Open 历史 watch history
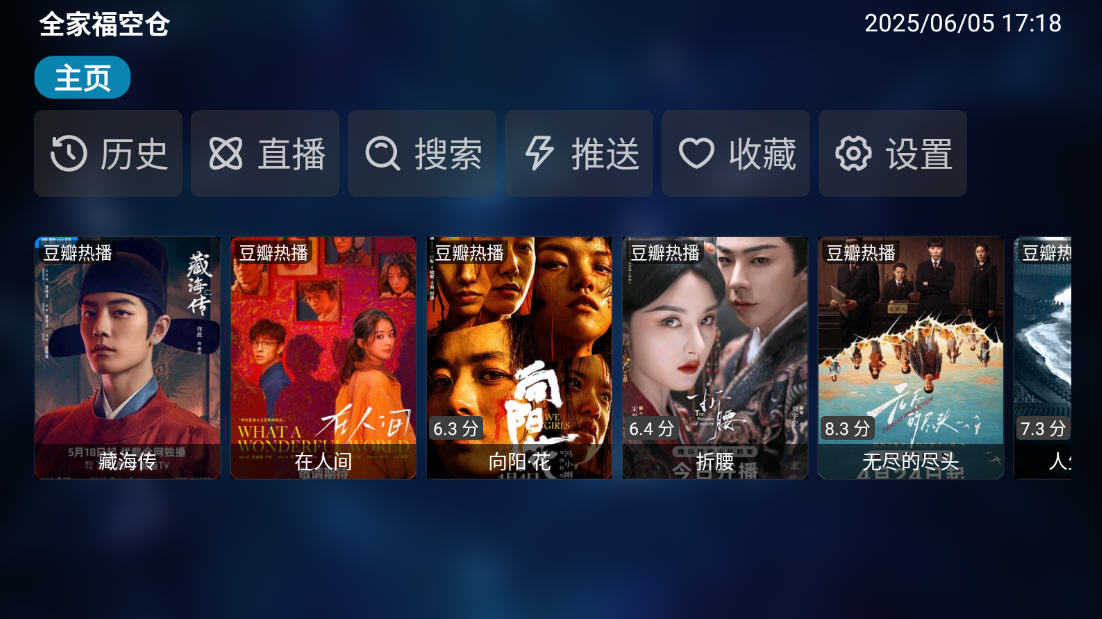 tap(108, 154)
